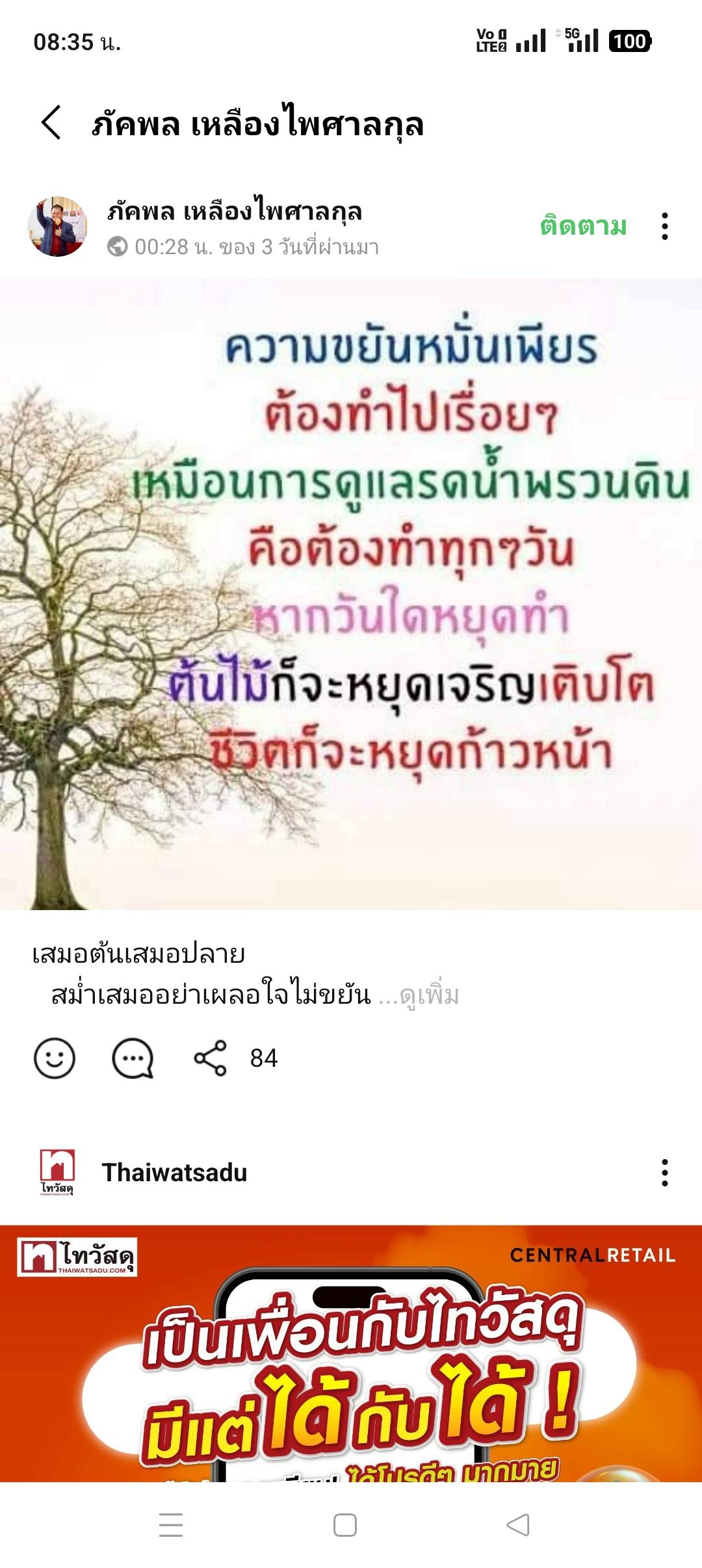
Task: Follow ภัคพล with the ติดตาม button
Action: point(583,226)
